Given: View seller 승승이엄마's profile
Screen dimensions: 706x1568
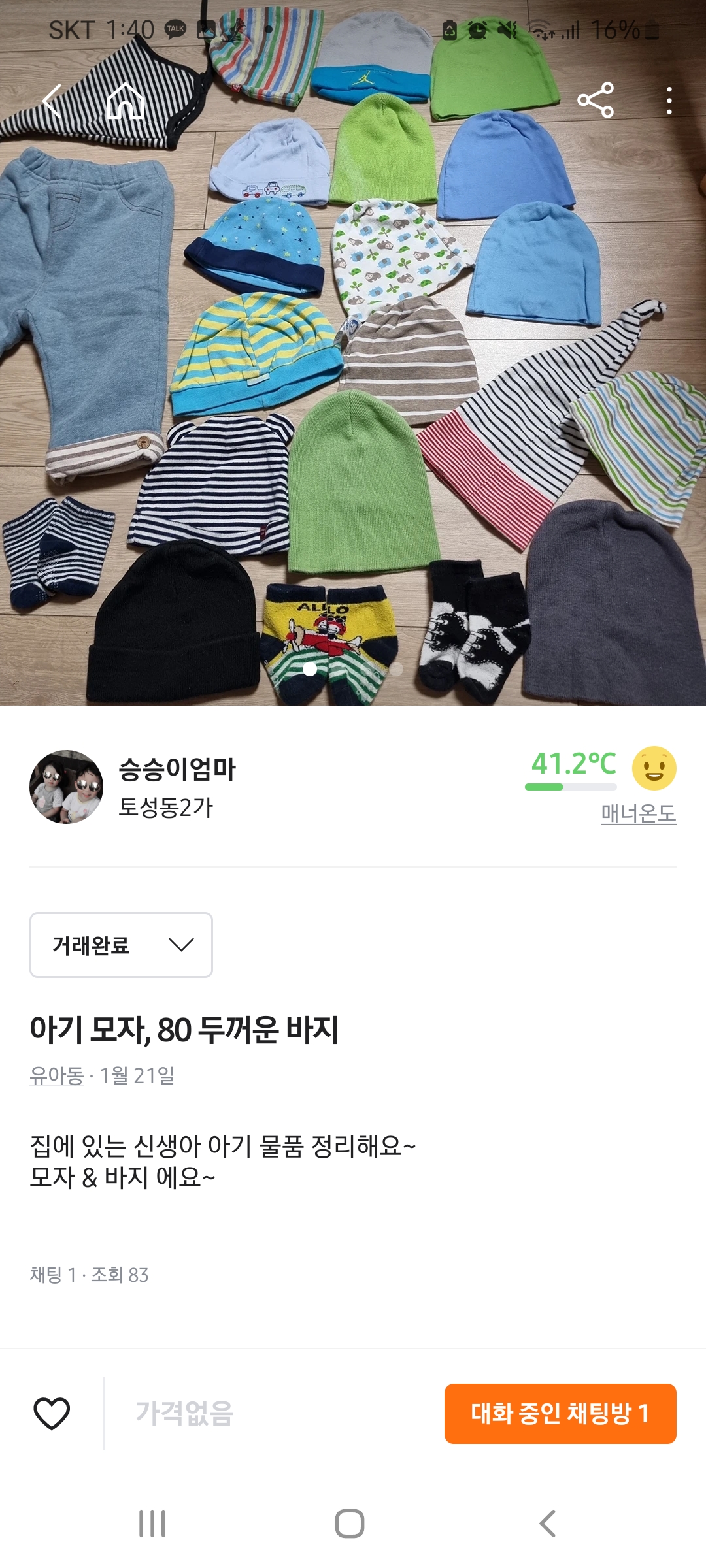Looking at the screenshot, I should [176, 769].
